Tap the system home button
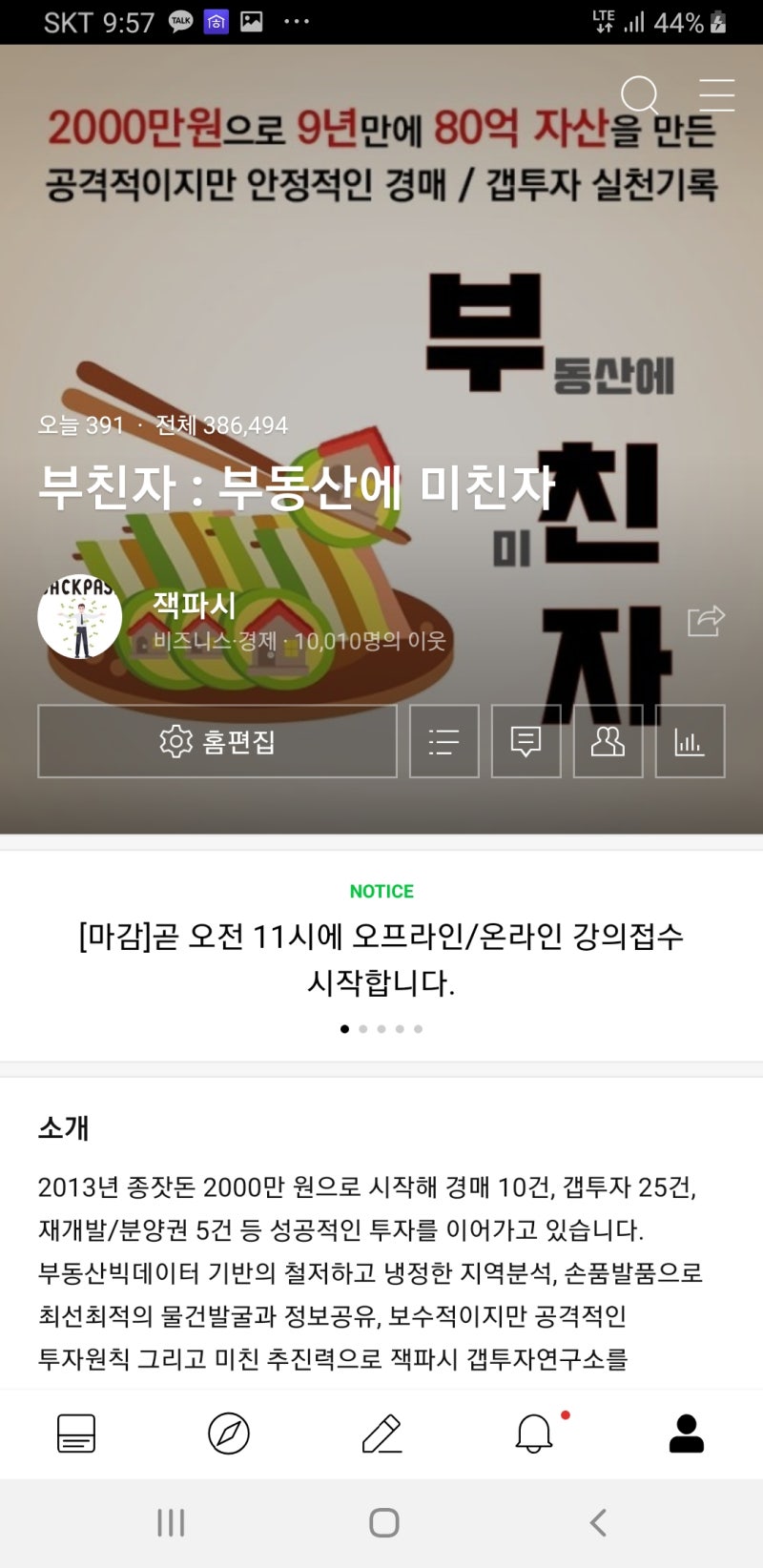This screenshot has width=763, height=1568. [x=383, y=1522]
